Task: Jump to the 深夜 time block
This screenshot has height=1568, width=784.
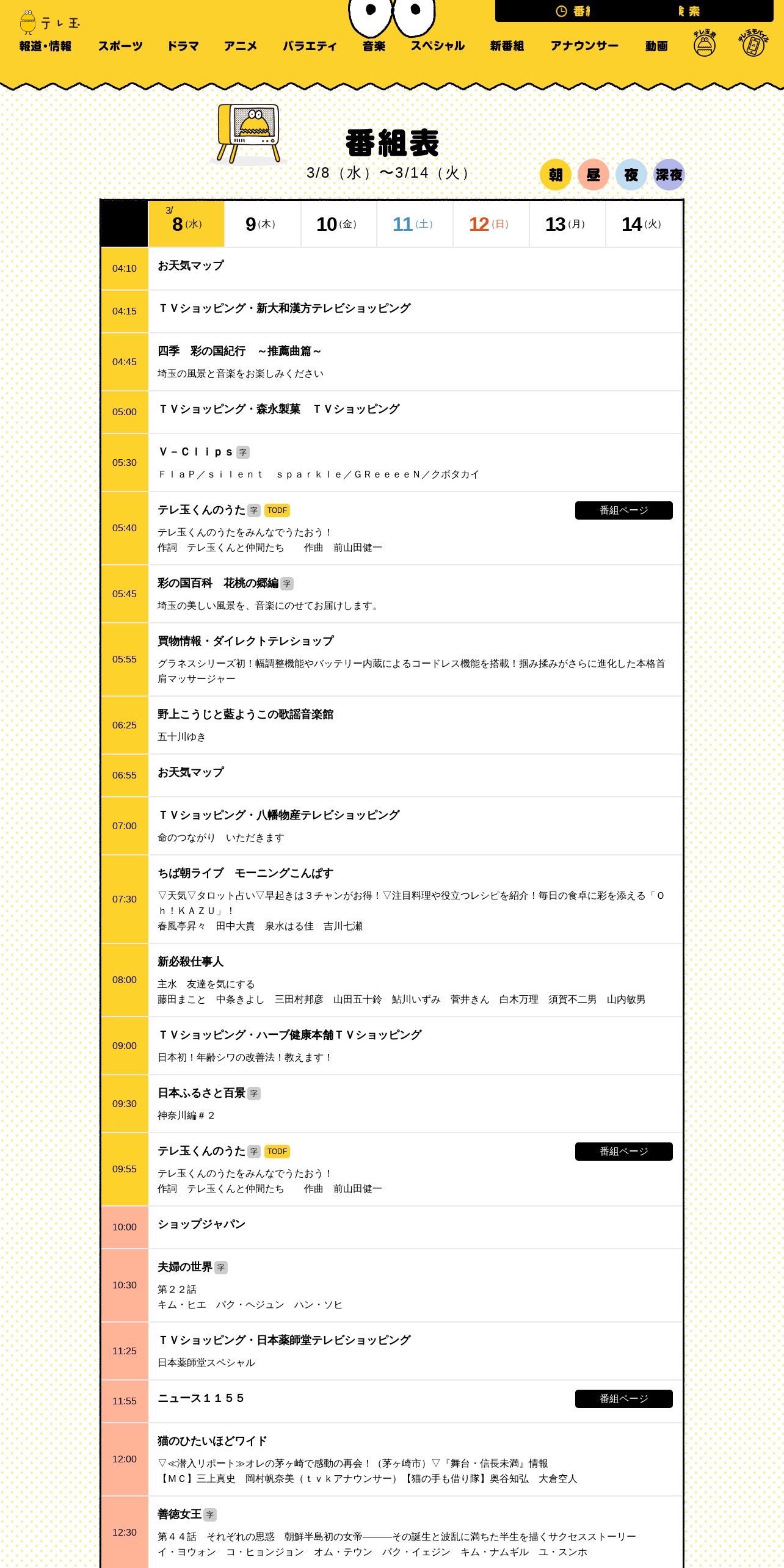Action: click(669, 175)
